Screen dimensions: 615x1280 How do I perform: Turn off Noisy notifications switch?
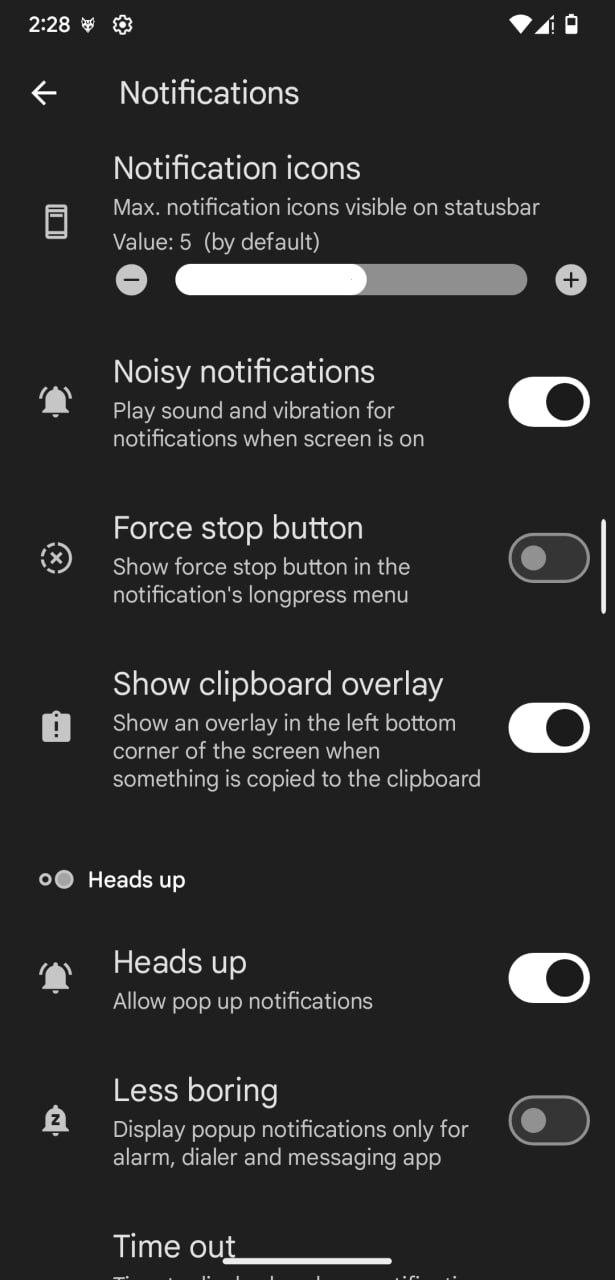click(549, 402)
